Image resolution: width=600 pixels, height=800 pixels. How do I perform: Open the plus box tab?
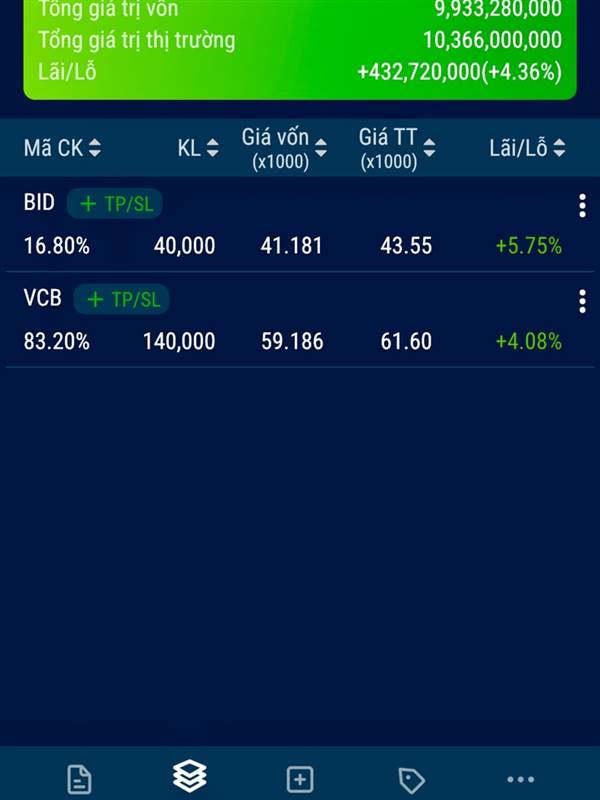300,779
